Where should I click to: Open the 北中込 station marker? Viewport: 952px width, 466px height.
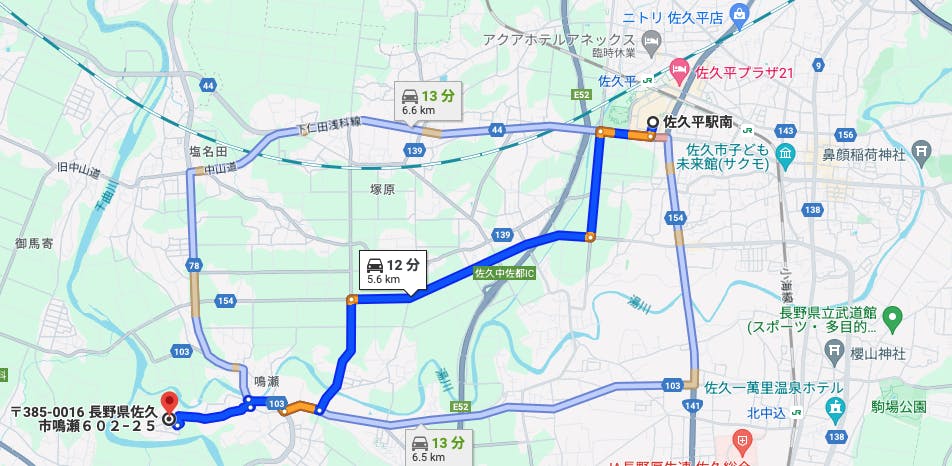795,413
